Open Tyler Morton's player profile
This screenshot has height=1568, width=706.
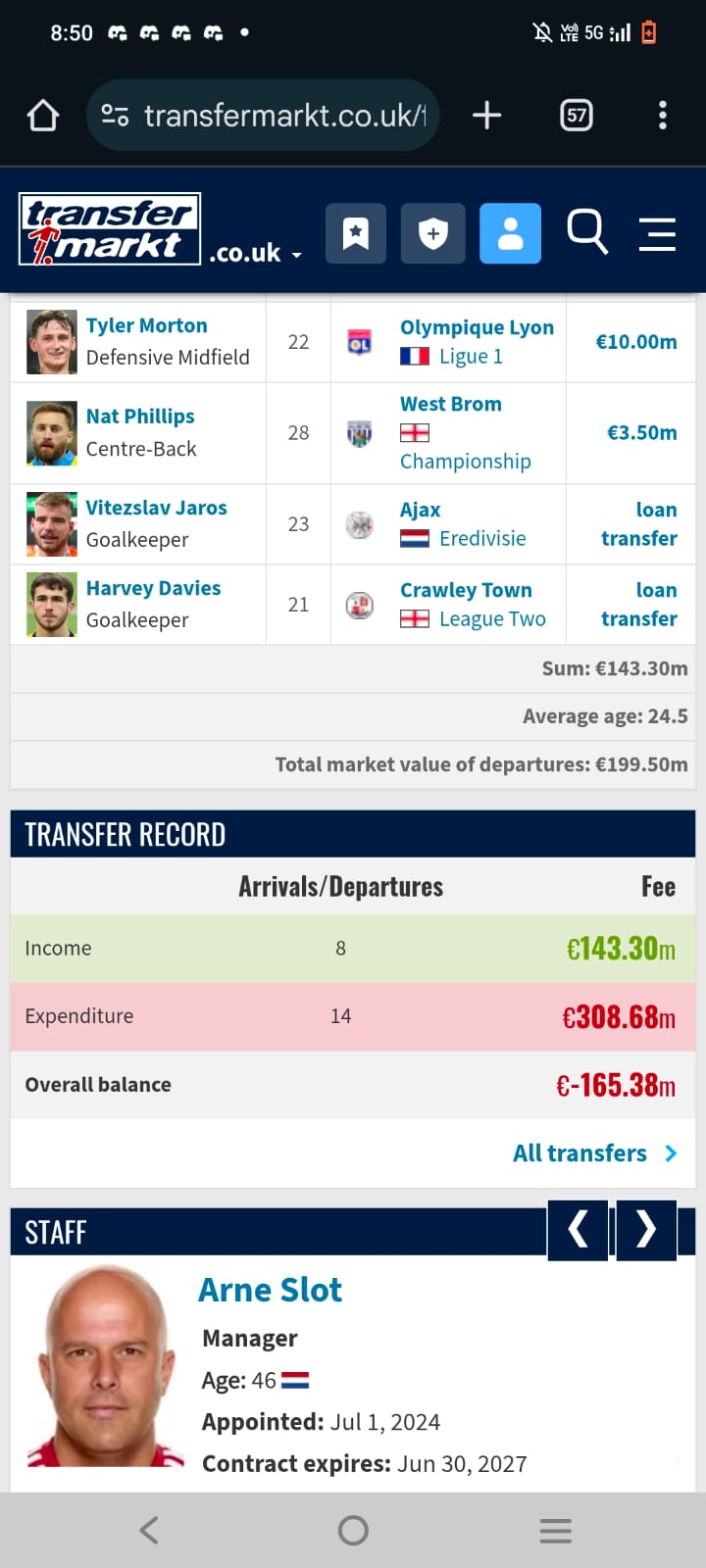point(146,325)
